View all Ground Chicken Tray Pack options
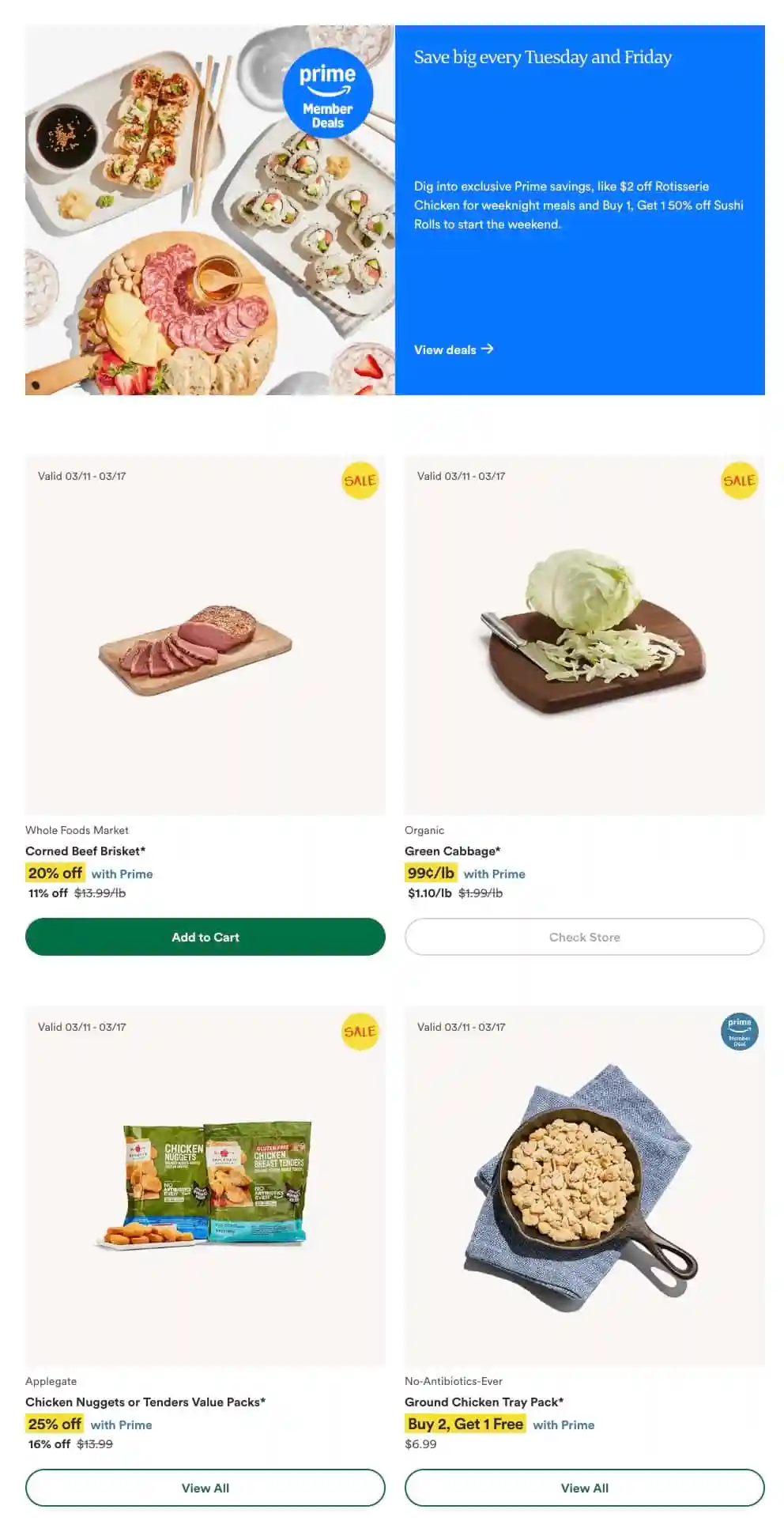 (584, 1488)
